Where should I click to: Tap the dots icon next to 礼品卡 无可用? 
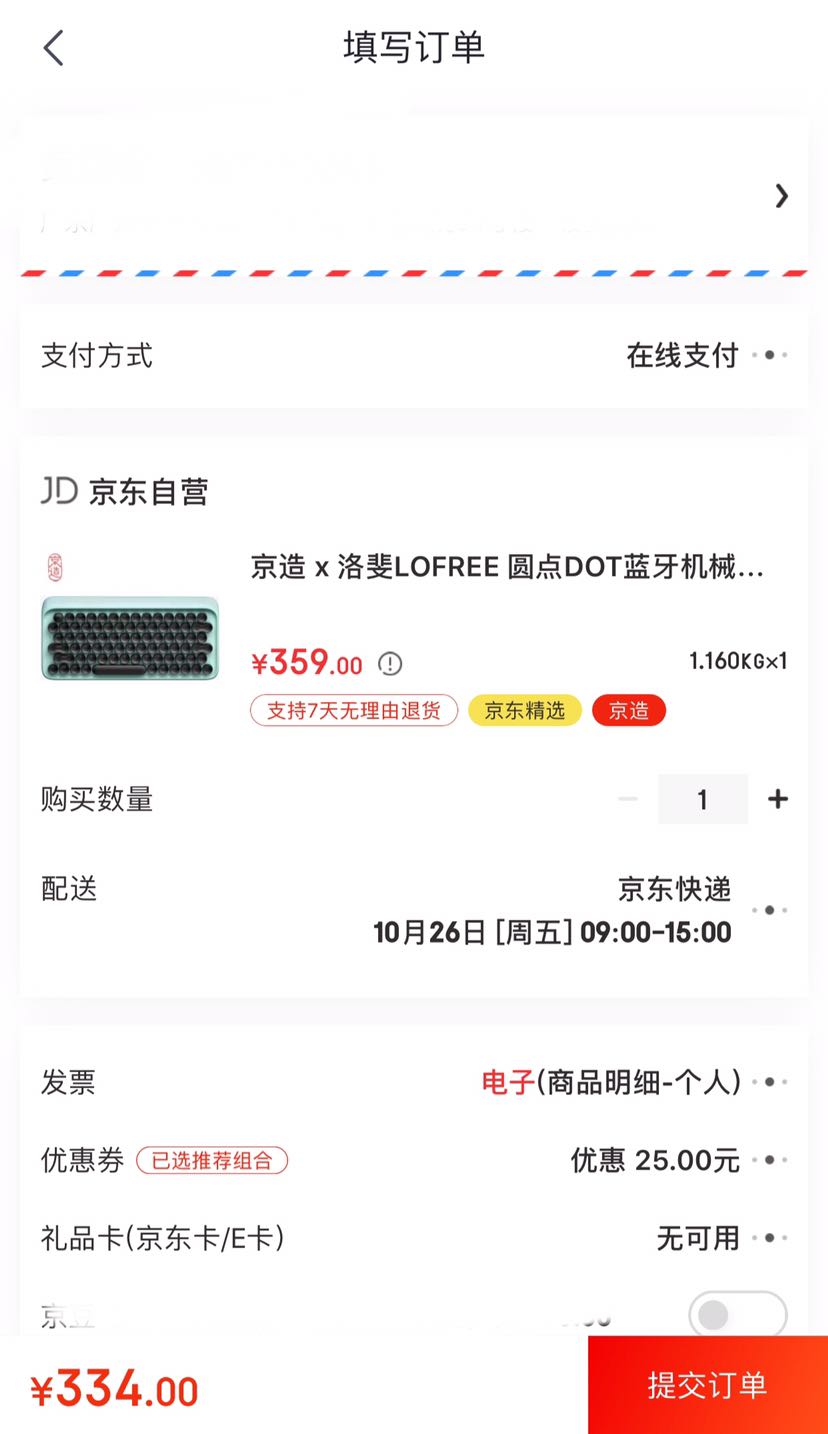pyautogui.click(x=769, y=1238)
